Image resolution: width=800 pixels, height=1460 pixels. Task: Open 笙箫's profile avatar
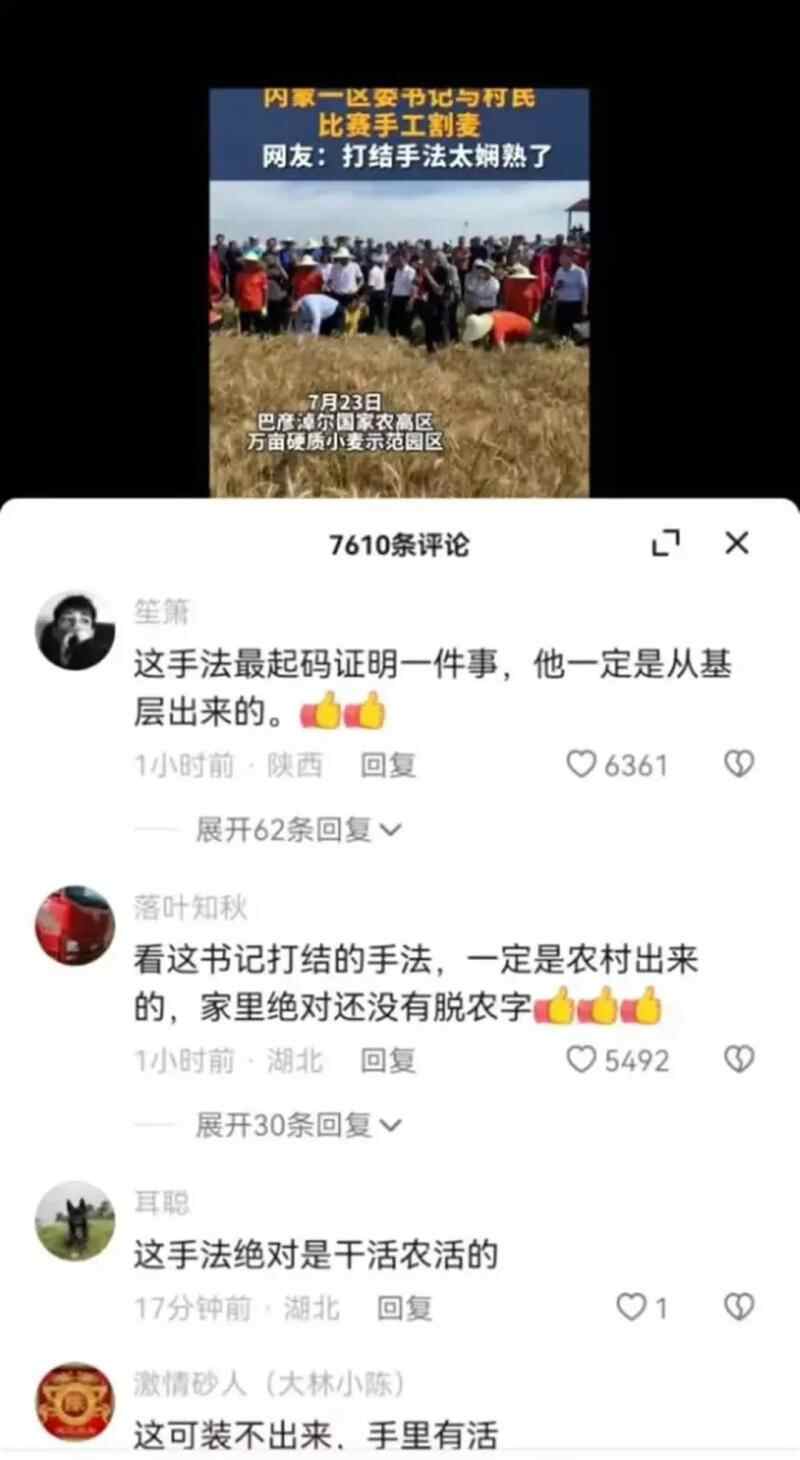75,630
